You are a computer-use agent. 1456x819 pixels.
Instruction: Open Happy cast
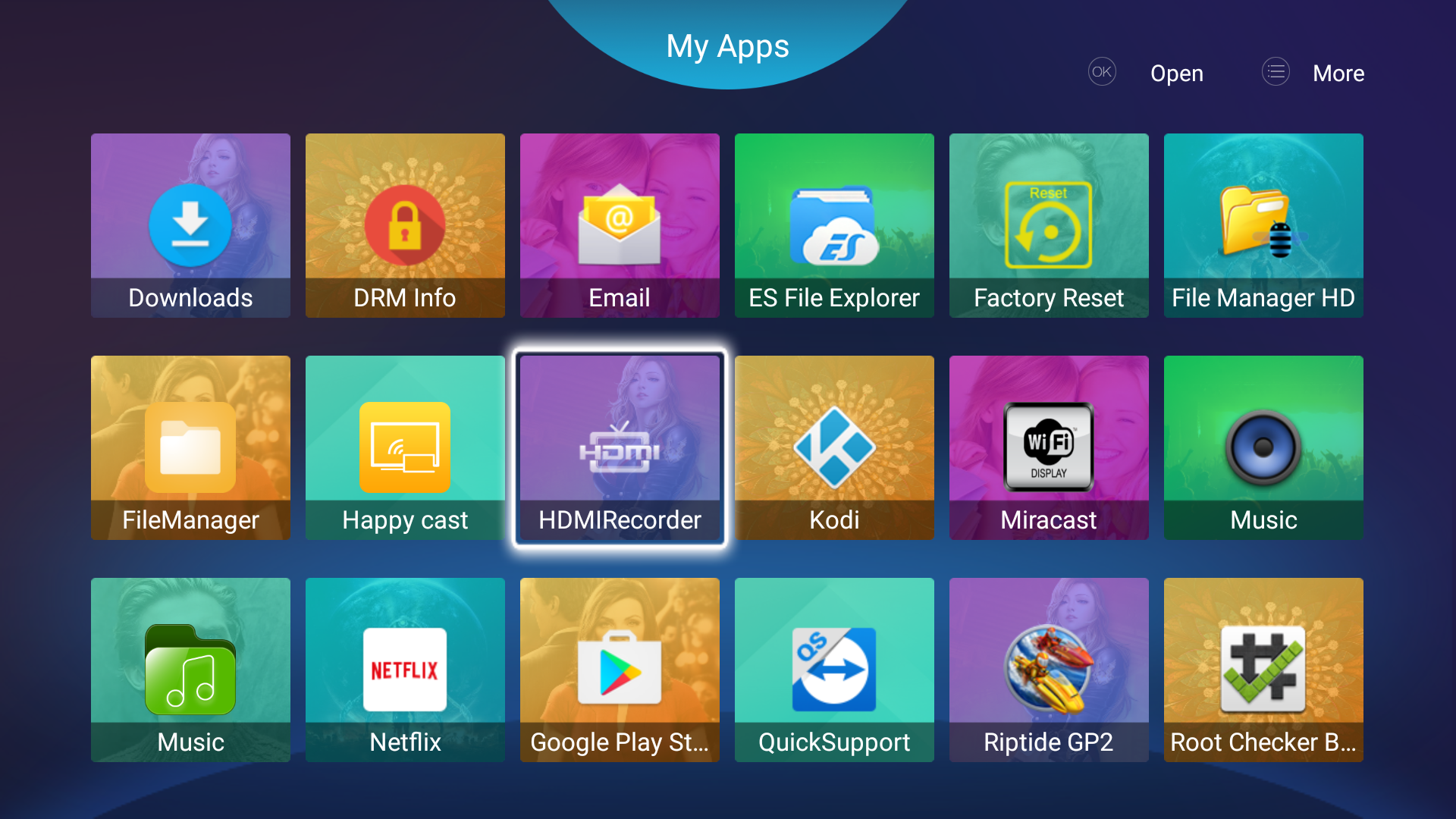405,447
